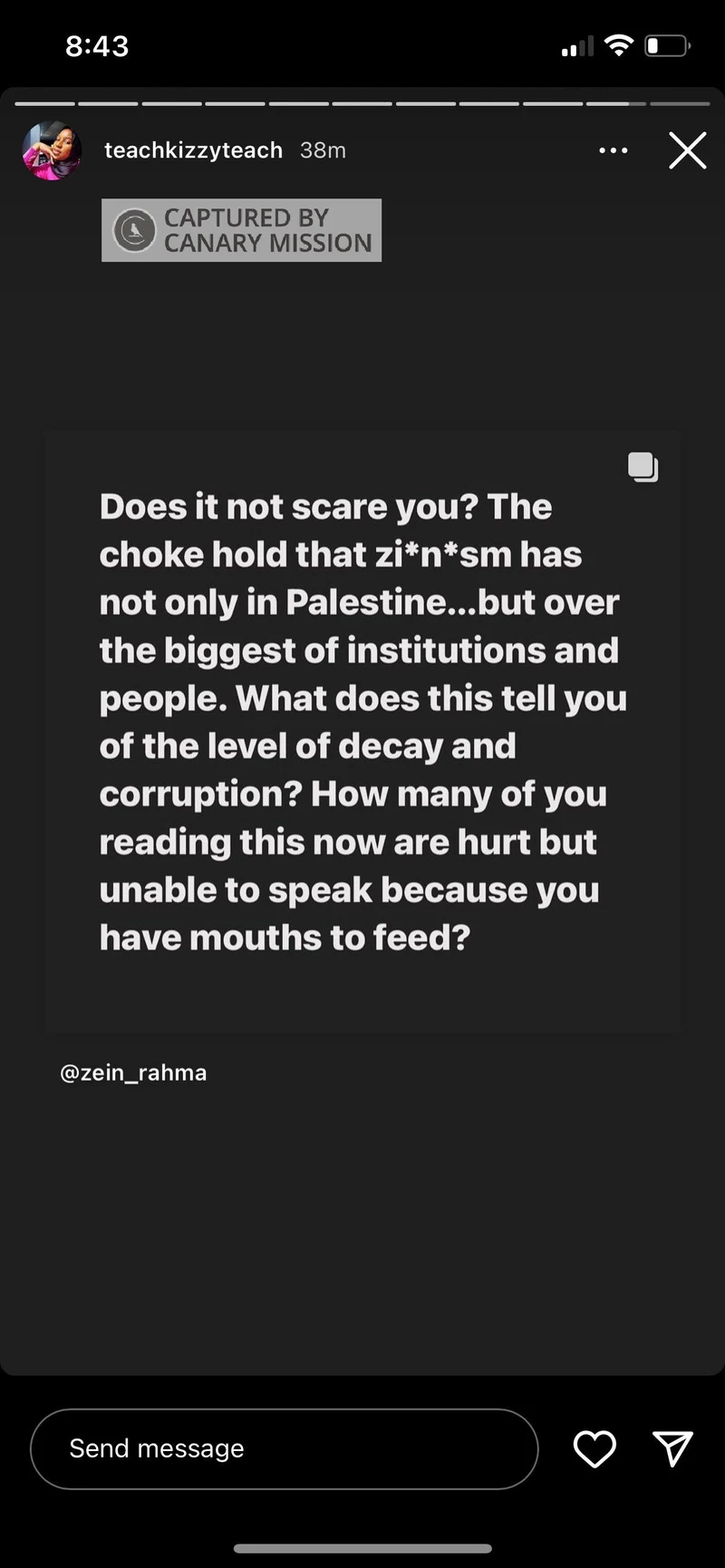This screenshot has height=1568, width=725.
Task: Tap the teachkizzyteach username
Action: (x=193, y=150)
